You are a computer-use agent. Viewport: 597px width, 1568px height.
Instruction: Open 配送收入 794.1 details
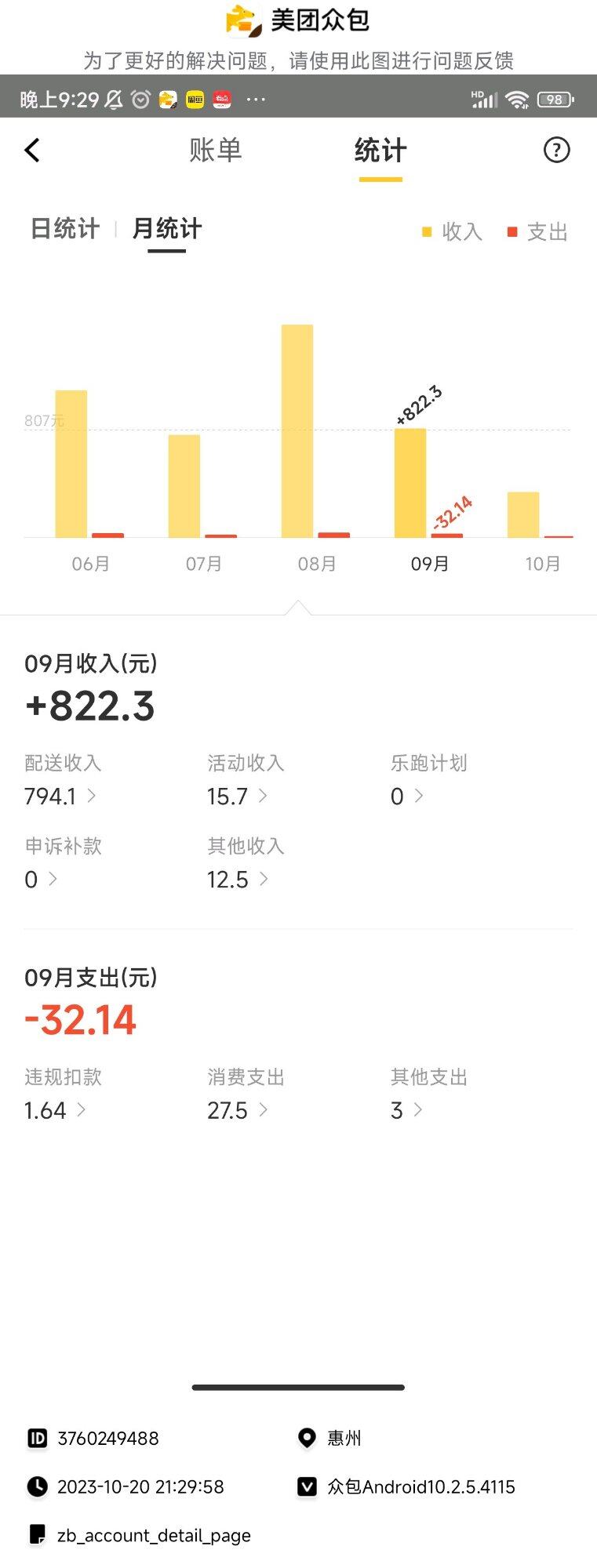click(60, 796)
